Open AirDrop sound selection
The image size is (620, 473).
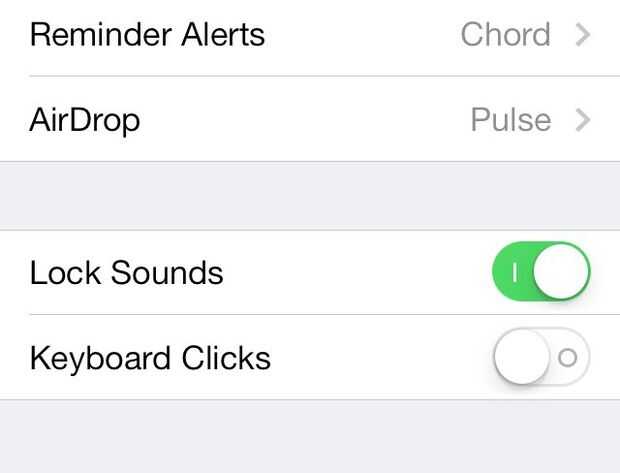(x=310, y=120)
